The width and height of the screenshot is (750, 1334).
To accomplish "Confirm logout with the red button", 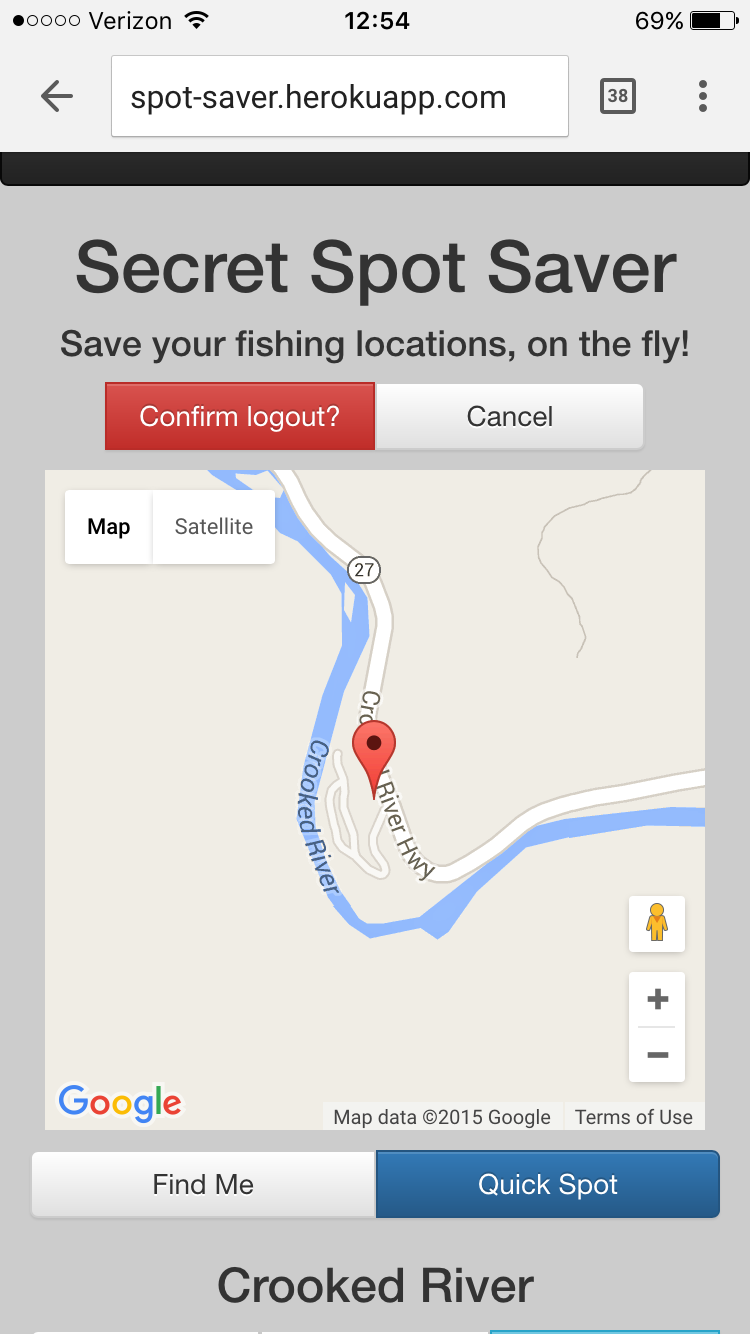I will (x=240, y=416).
